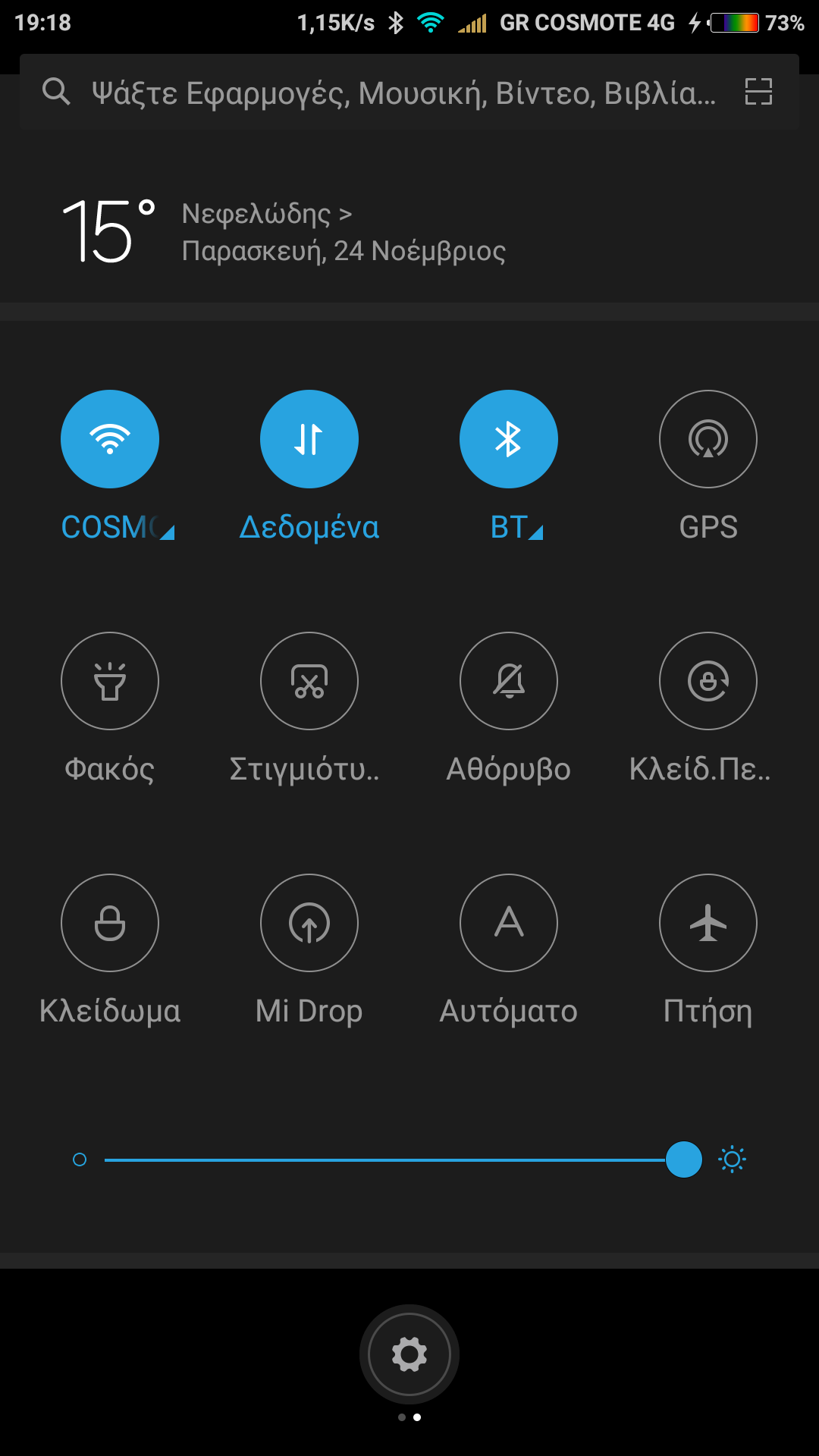This screenshot has width=819, height=1456.
Task: Tap the brightness slider track
Action: click(379, 1159)
